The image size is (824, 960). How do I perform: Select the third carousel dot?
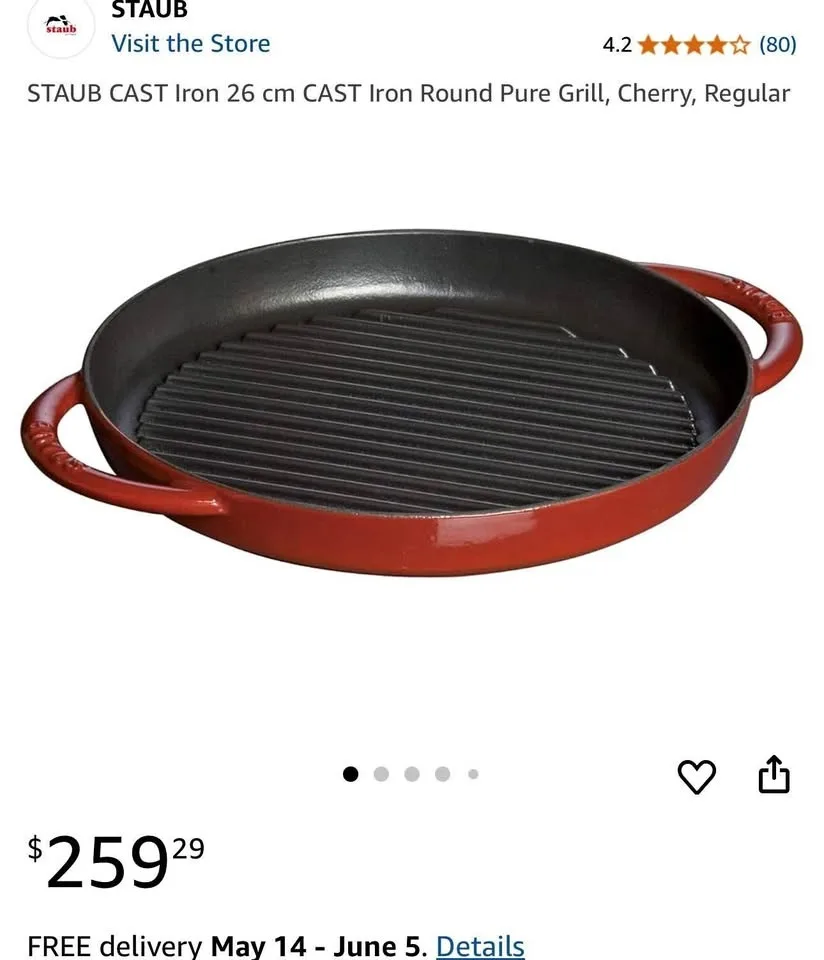(410, 773)
